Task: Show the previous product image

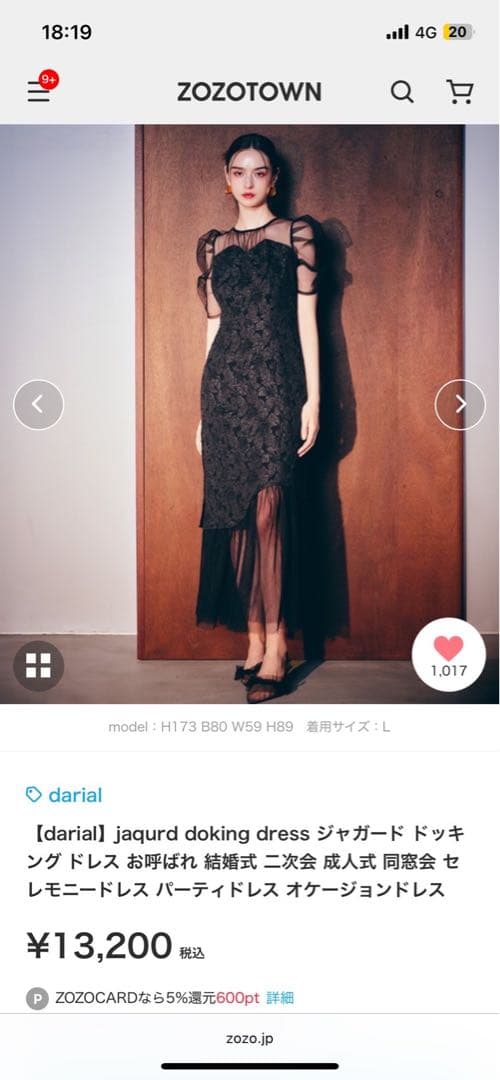Action: [x=39, y=405]
